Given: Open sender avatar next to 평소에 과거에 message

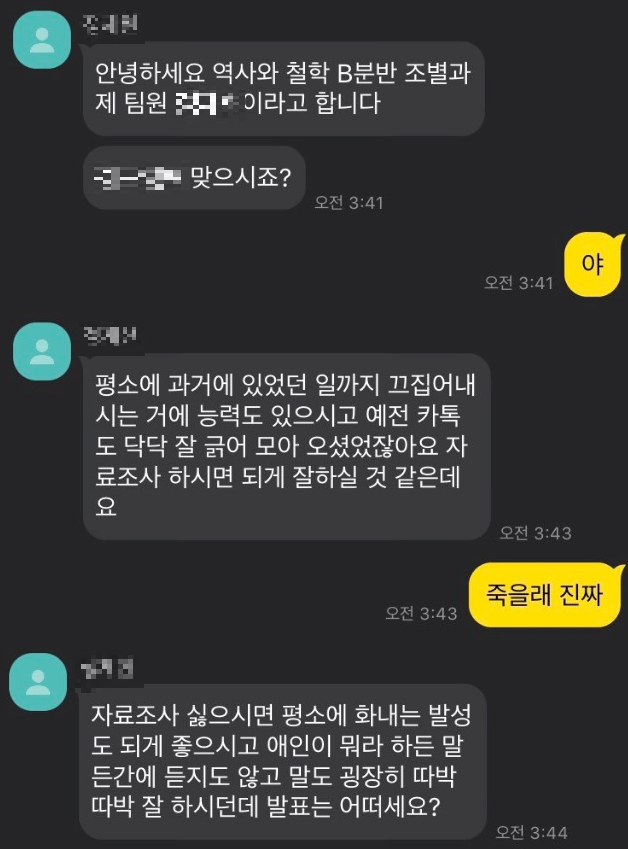Looking at the screenshot, I should tap(42, 350).
